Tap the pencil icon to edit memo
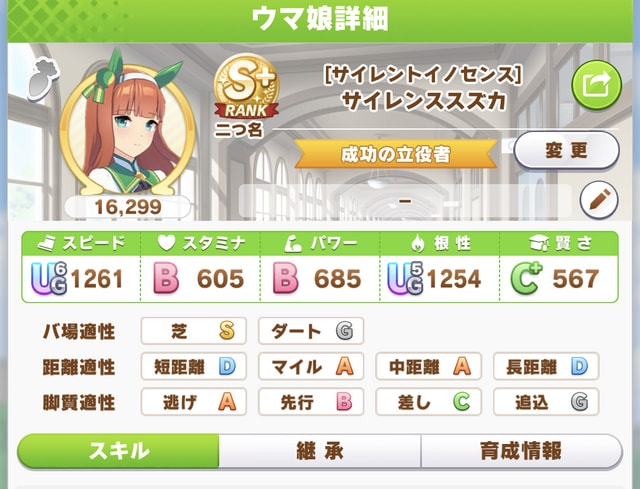 tap(599, 201)
